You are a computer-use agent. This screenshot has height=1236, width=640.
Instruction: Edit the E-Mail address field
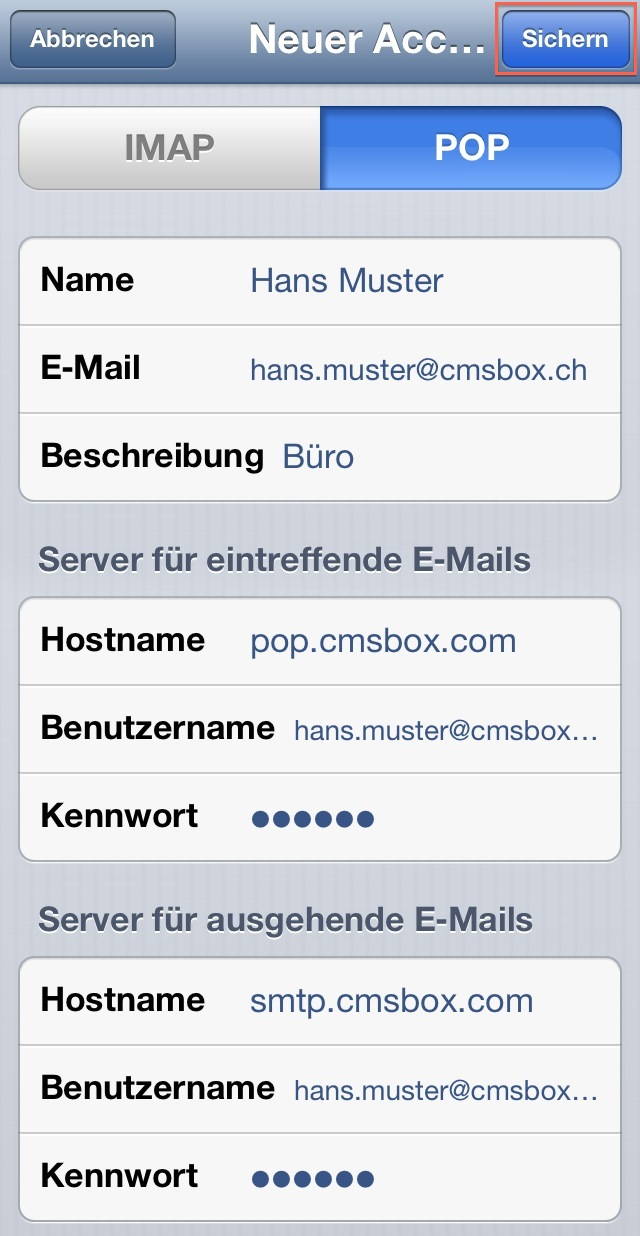point(418,370)
